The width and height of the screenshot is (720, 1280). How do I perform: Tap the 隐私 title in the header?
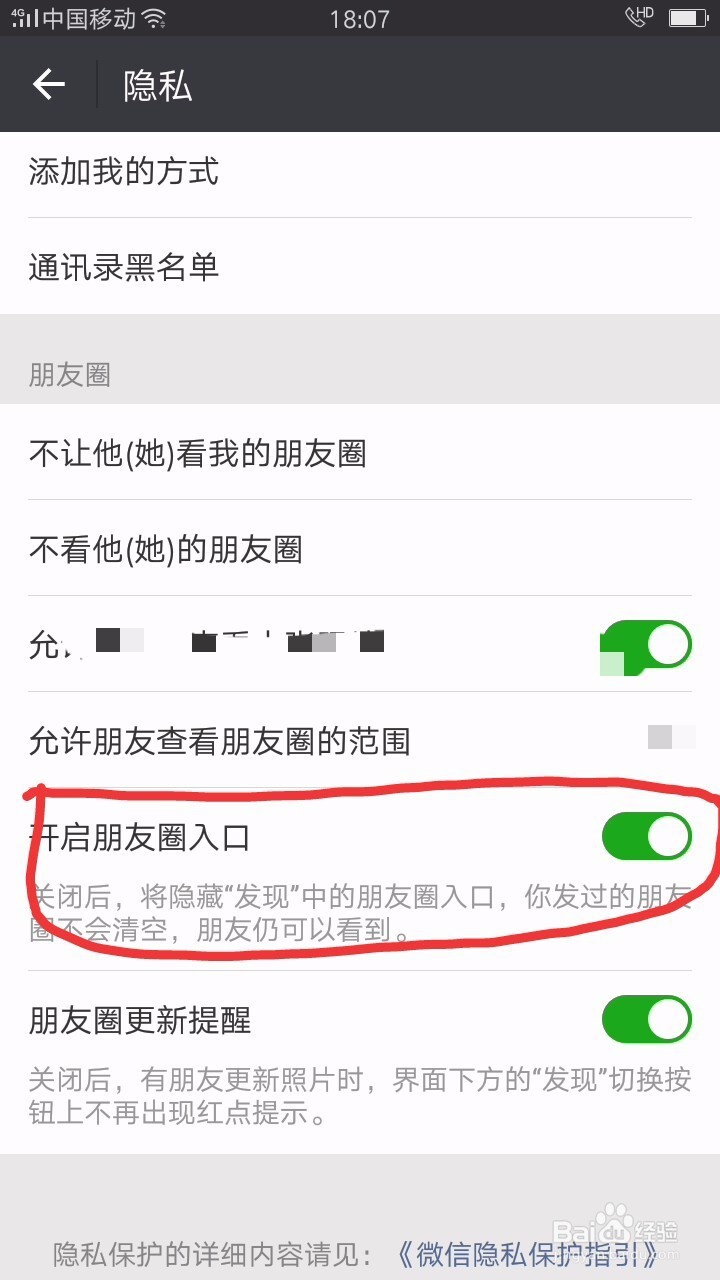[x=158, y=86]
